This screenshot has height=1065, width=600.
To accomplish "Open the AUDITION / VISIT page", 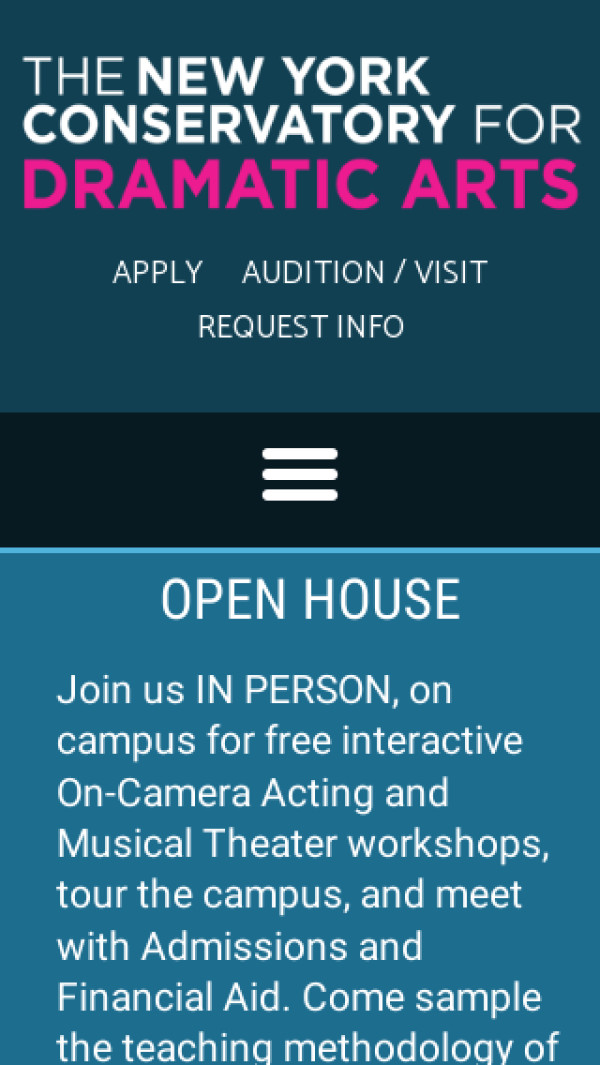I will point(365,272).
